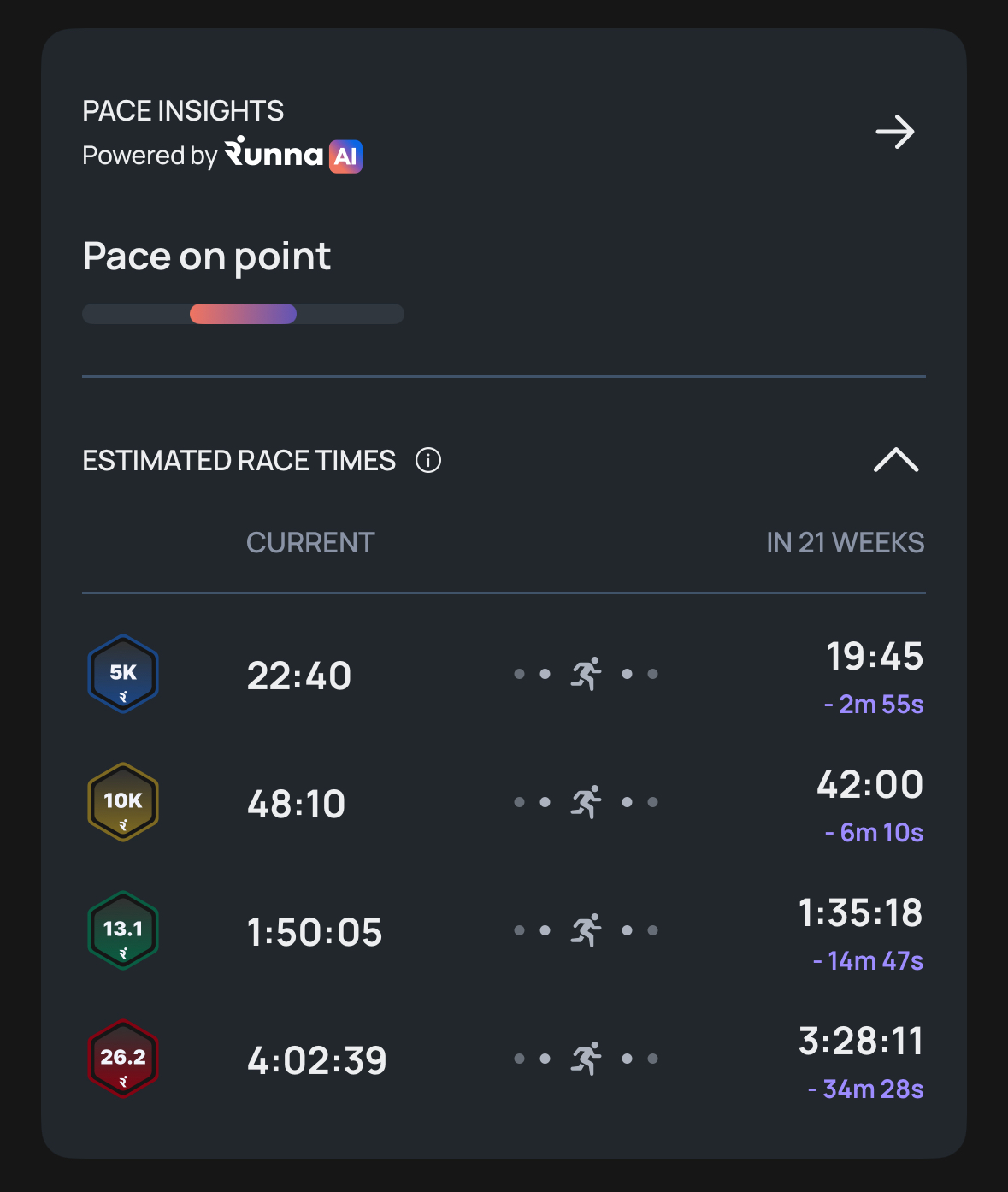1008x1192 pixels.
Task: Click the runner icon on the 5K row
Action: pos(585,673)
